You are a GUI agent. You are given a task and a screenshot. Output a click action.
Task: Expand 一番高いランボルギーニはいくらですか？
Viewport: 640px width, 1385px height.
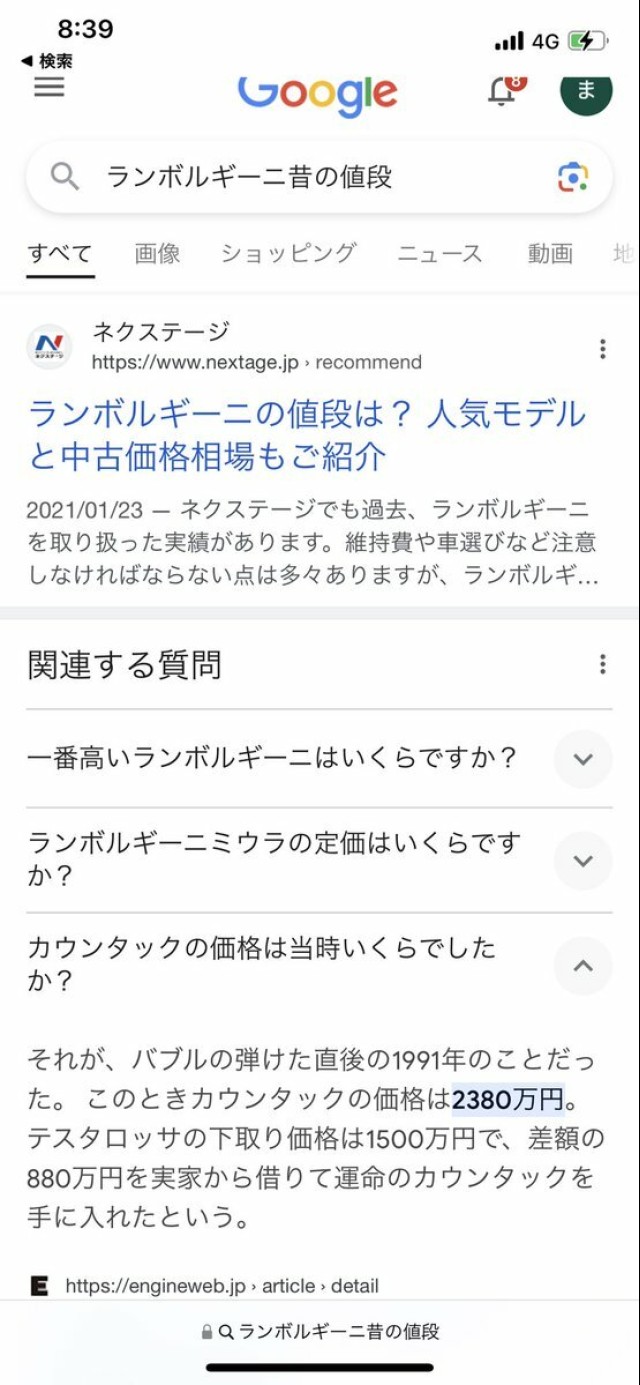(x=583, y=759)
